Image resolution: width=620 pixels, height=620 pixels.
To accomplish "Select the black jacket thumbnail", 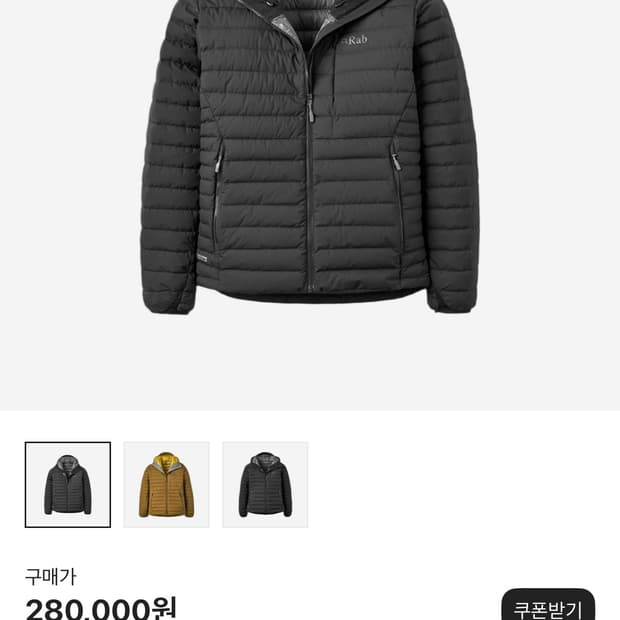I will click(x=265, y=484).
